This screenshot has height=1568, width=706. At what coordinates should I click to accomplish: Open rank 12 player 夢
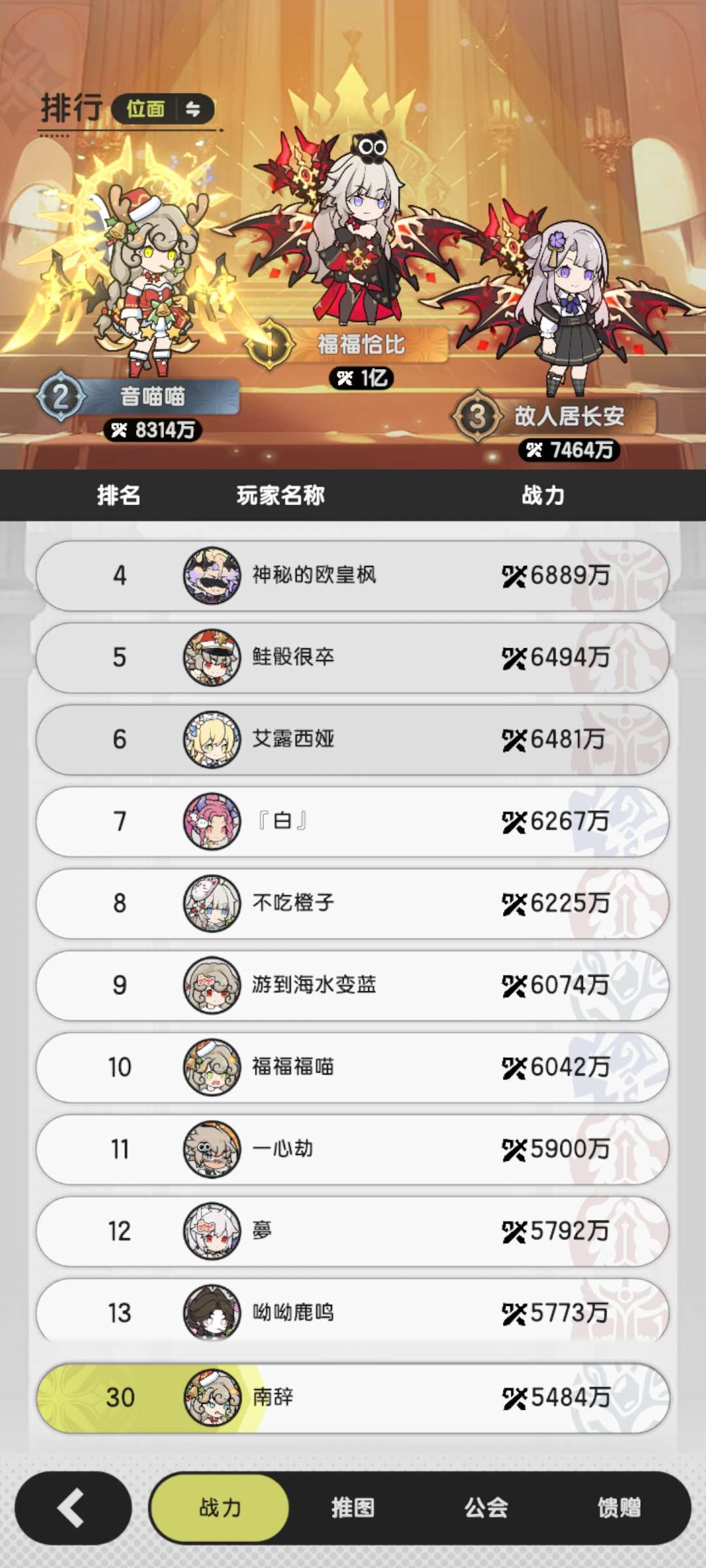click(352, 1232)
